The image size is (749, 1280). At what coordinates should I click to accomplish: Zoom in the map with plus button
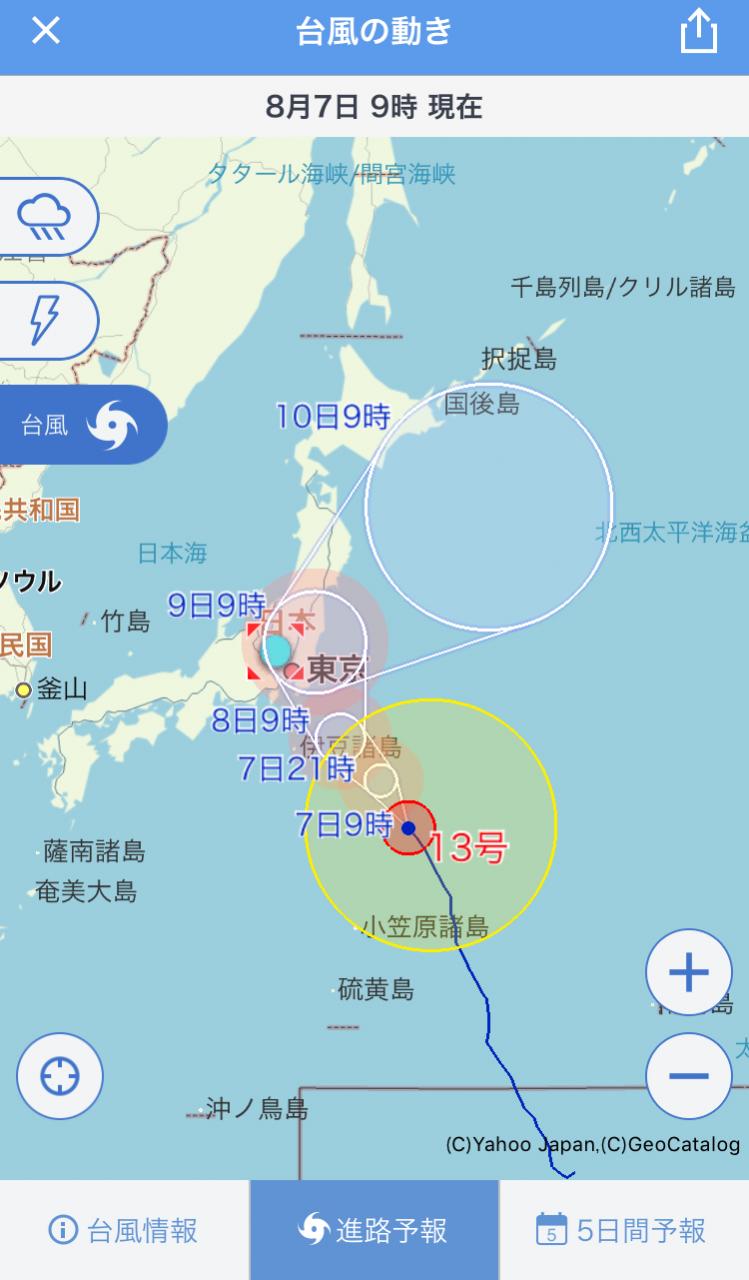tap(689, 973)
